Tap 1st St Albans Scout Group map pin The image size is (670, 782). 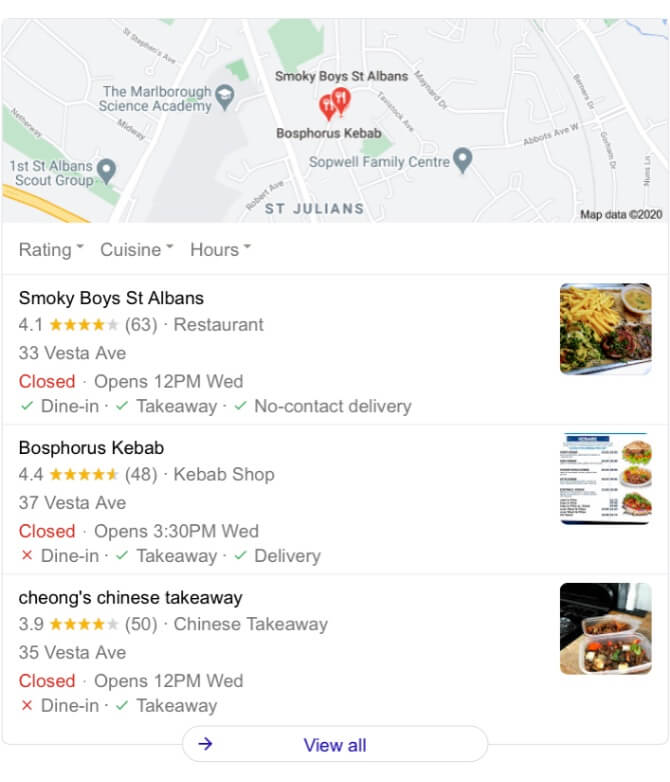(106, 171)
